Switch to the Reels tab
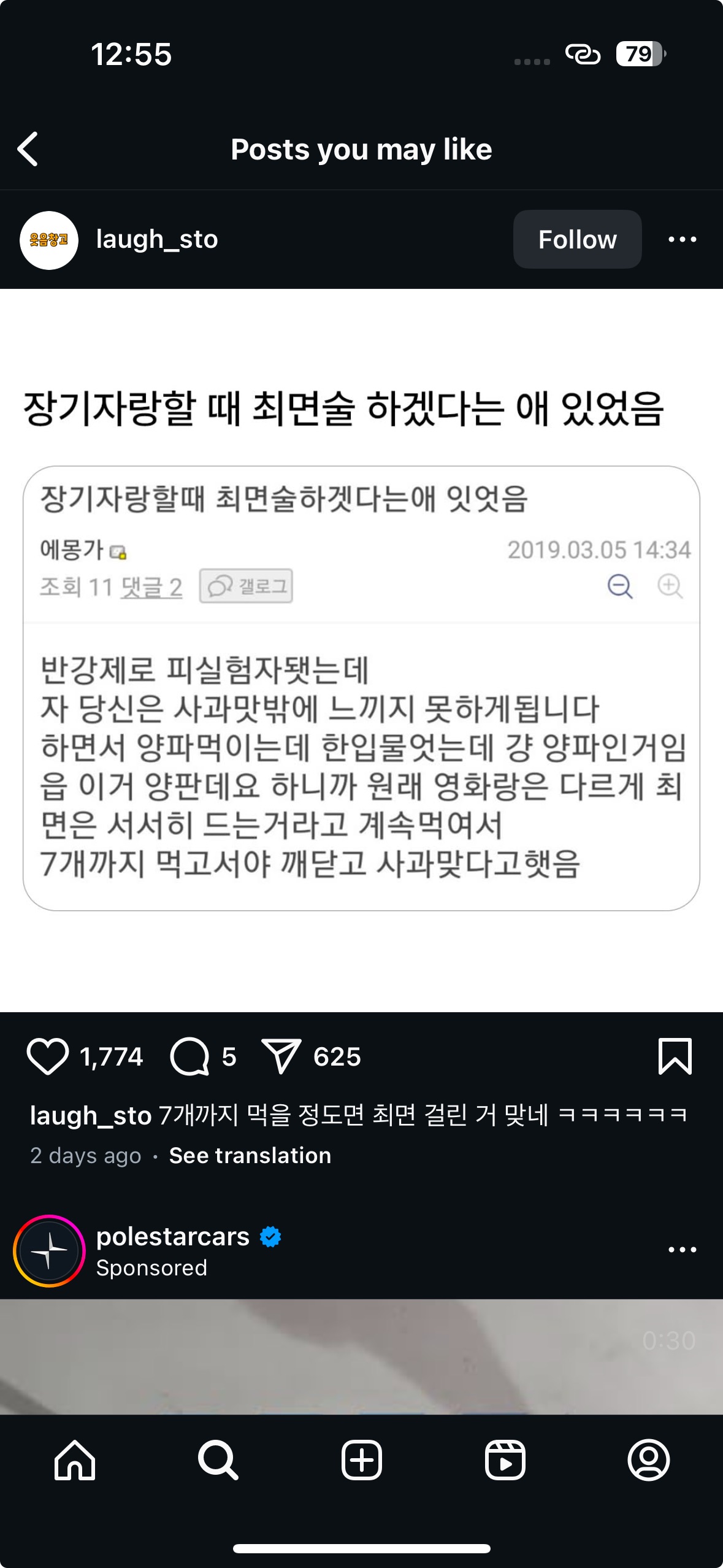Viewport: 723px width, 1568px height. tap(505, 1460)
